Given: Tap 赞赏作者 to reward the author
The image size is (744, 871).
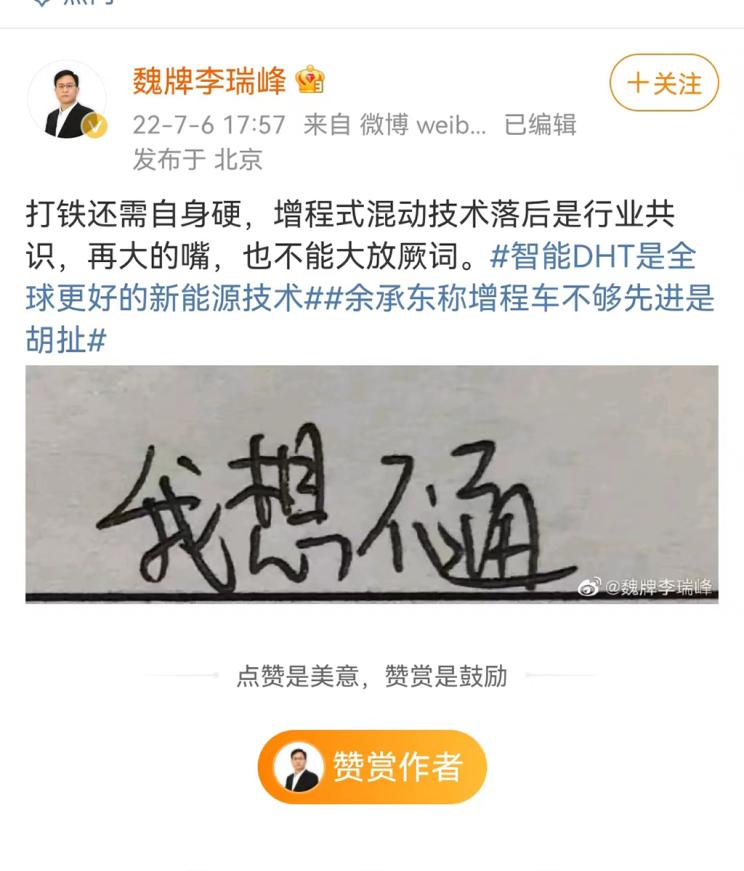Looking at the screenshot, I should click(x=372, y=767).
